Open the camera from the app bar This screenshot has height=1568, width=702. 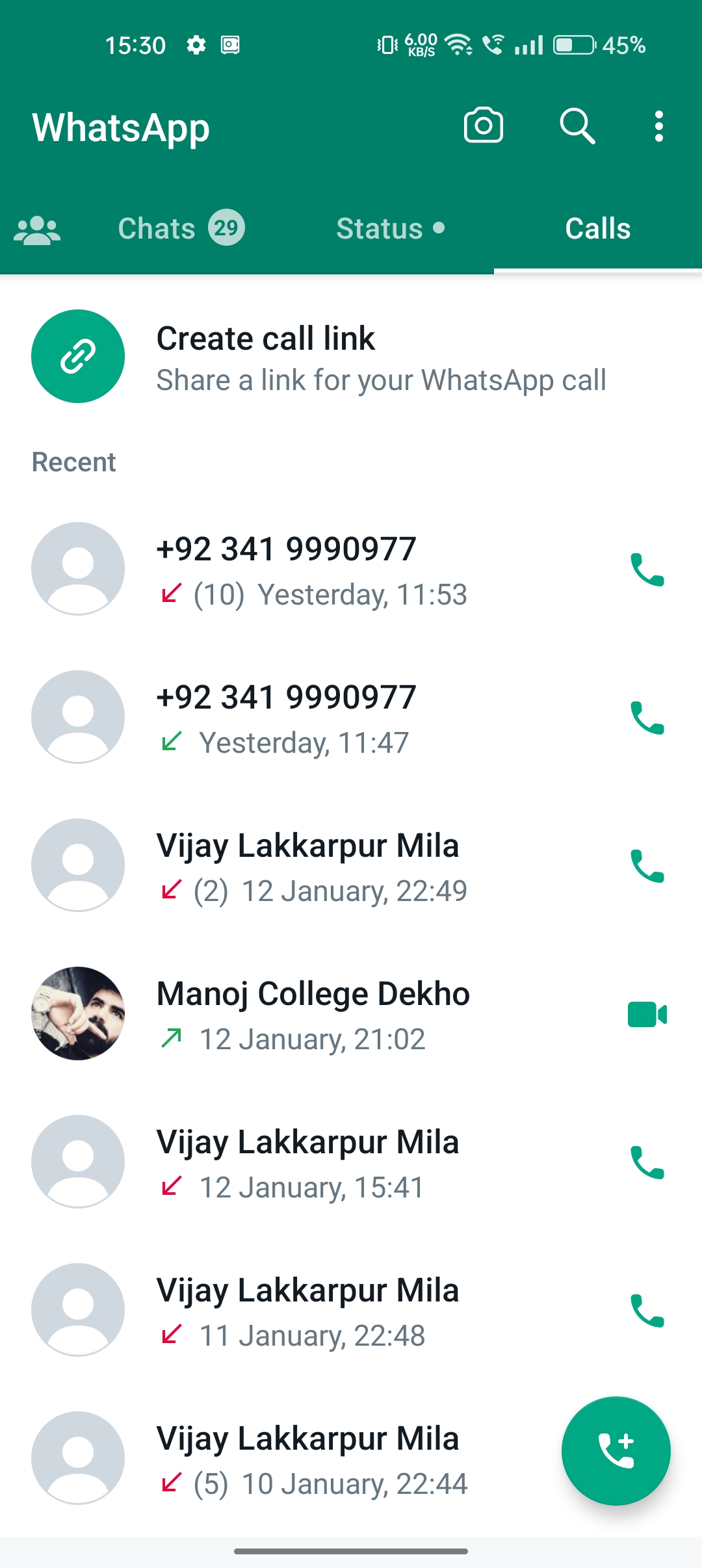pyautogui.click(x=483, y=125)
